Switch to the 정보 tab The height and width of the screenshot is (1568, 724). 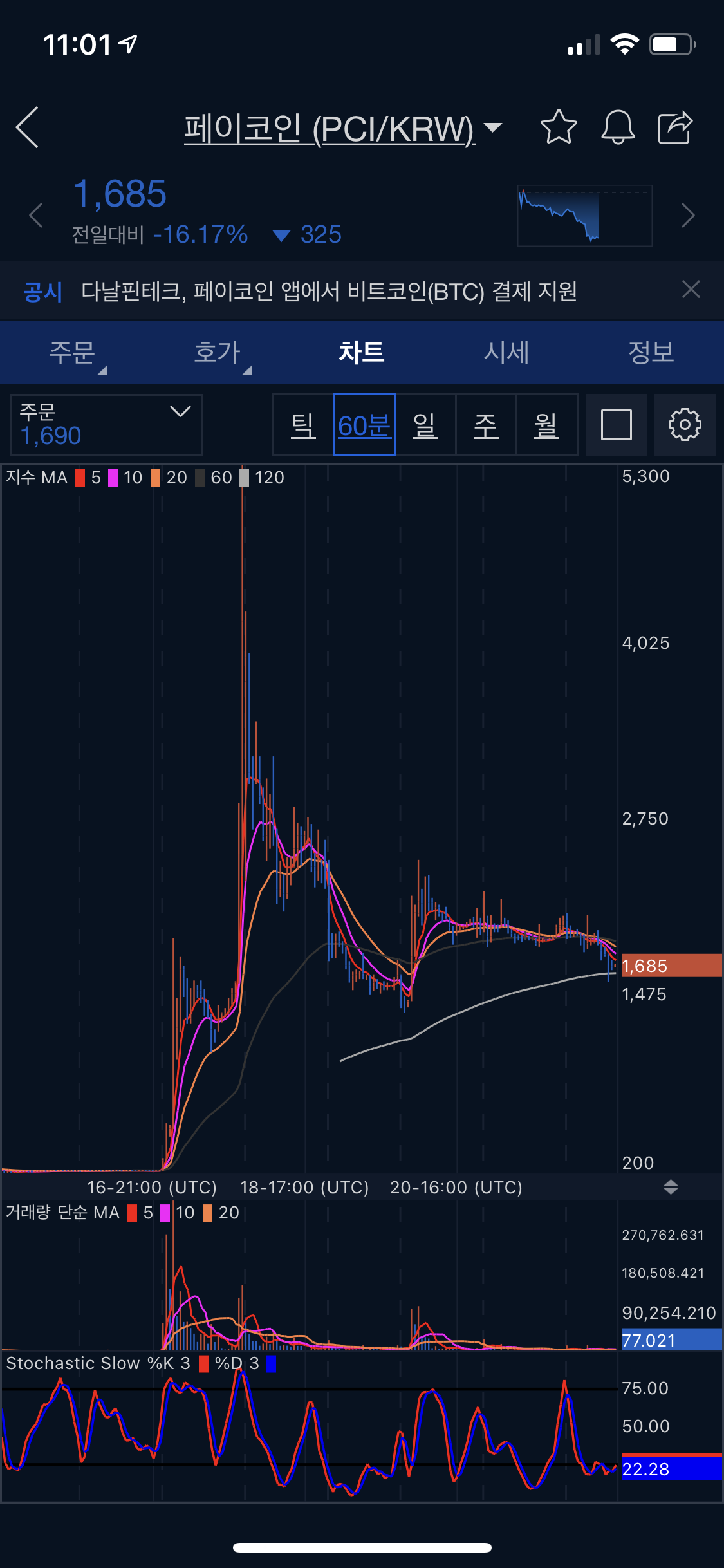pos(651,353)
